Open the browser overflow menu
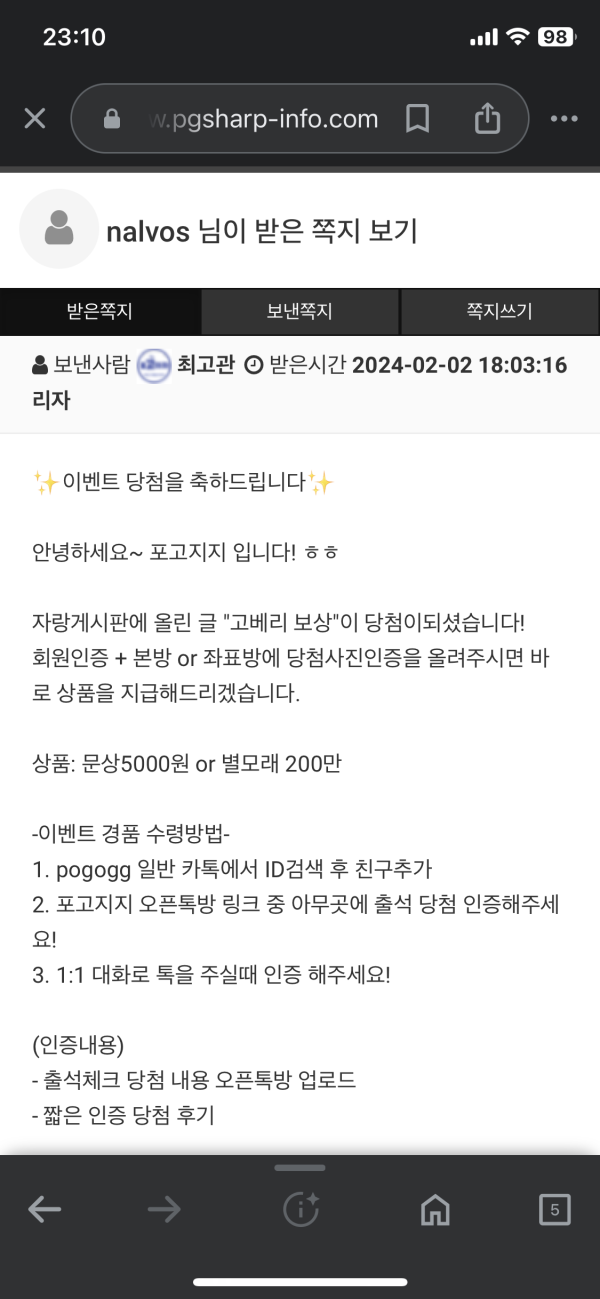The width and height of the screenshot is (600, 1299). 565,119
